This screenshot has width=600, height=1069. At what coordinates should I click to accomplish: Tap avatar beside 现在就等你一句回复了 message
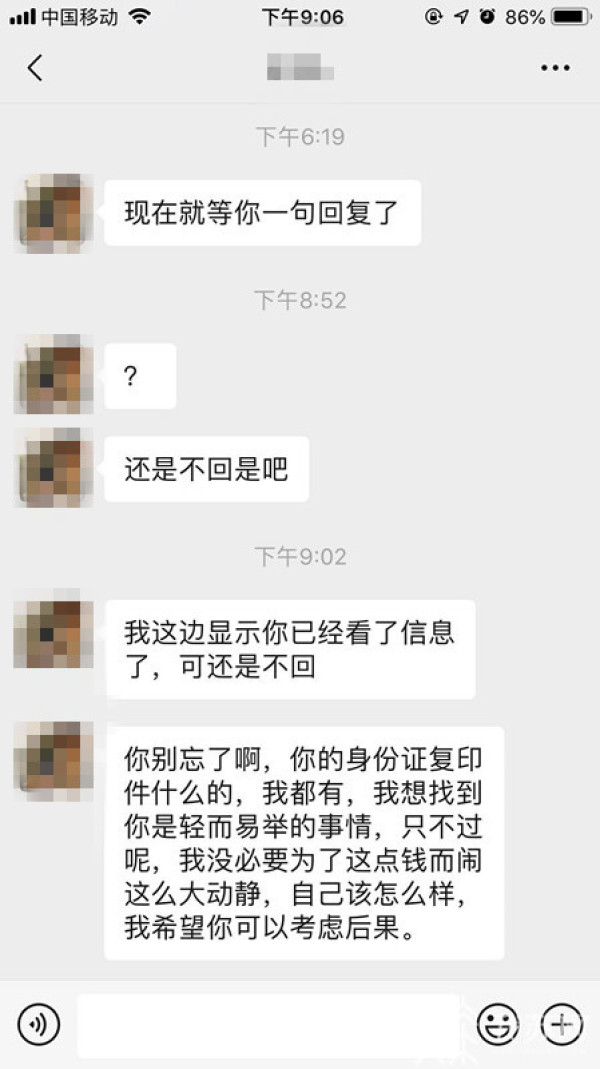point(53,213)
